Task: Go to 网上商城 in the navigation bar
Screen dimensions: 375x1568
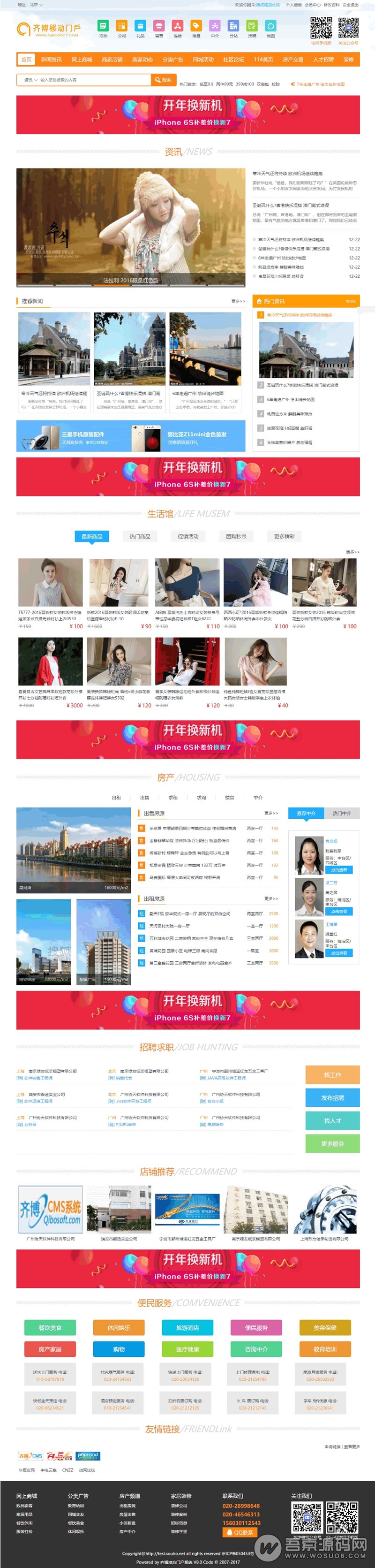Action: pyautogui.click(x=82, y=60)
